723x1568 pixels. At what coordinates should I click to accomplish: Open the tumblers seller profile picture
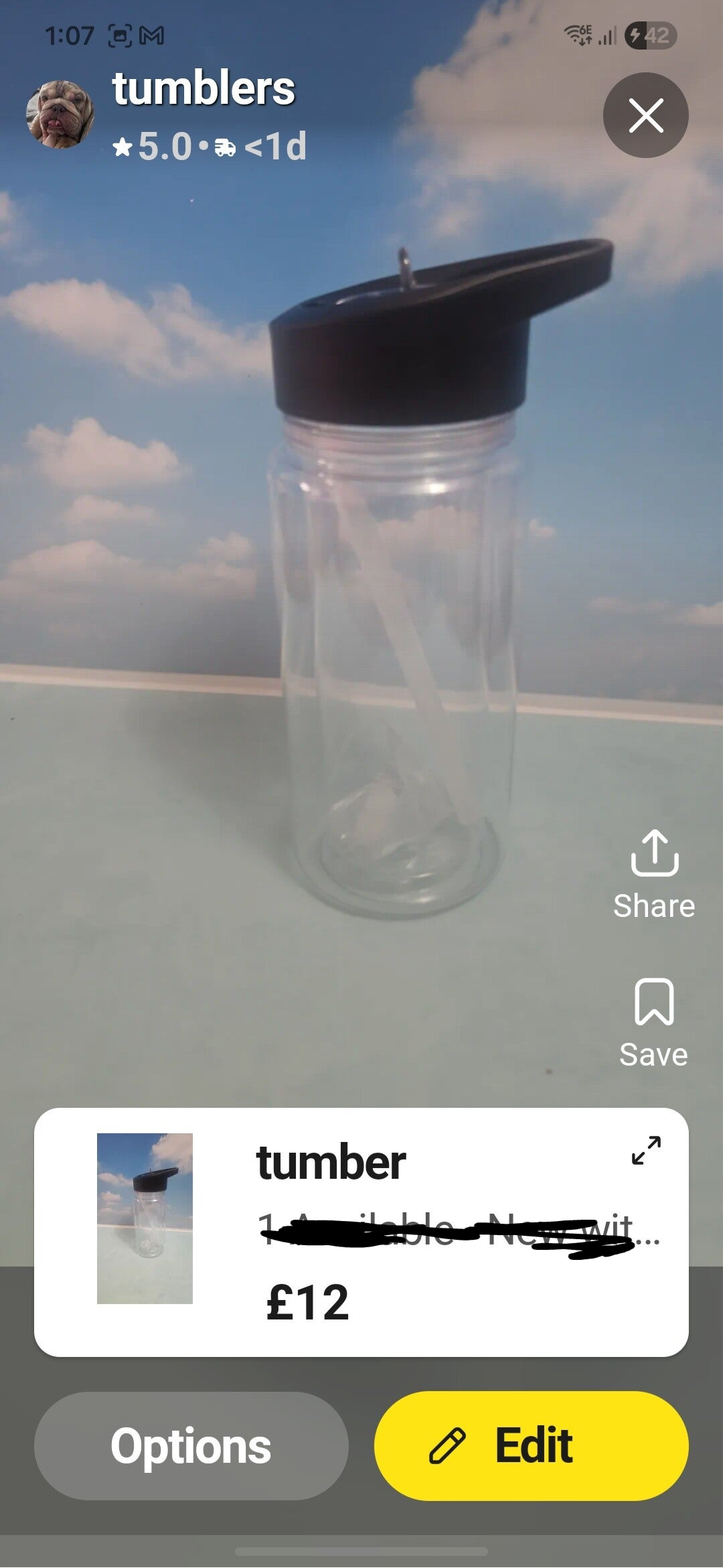(60, 114)
